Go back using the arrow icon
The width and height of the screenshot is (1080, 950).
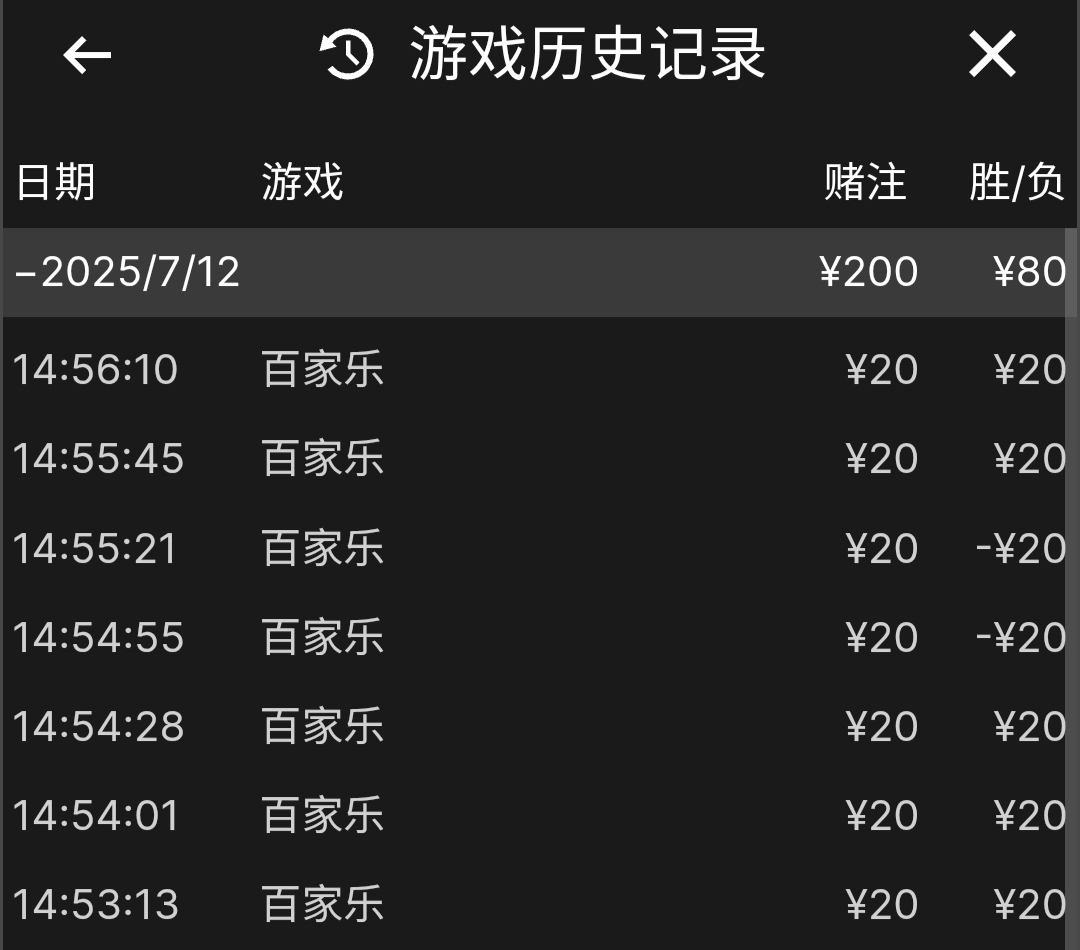pyautogui.click(x=87, y=55)
